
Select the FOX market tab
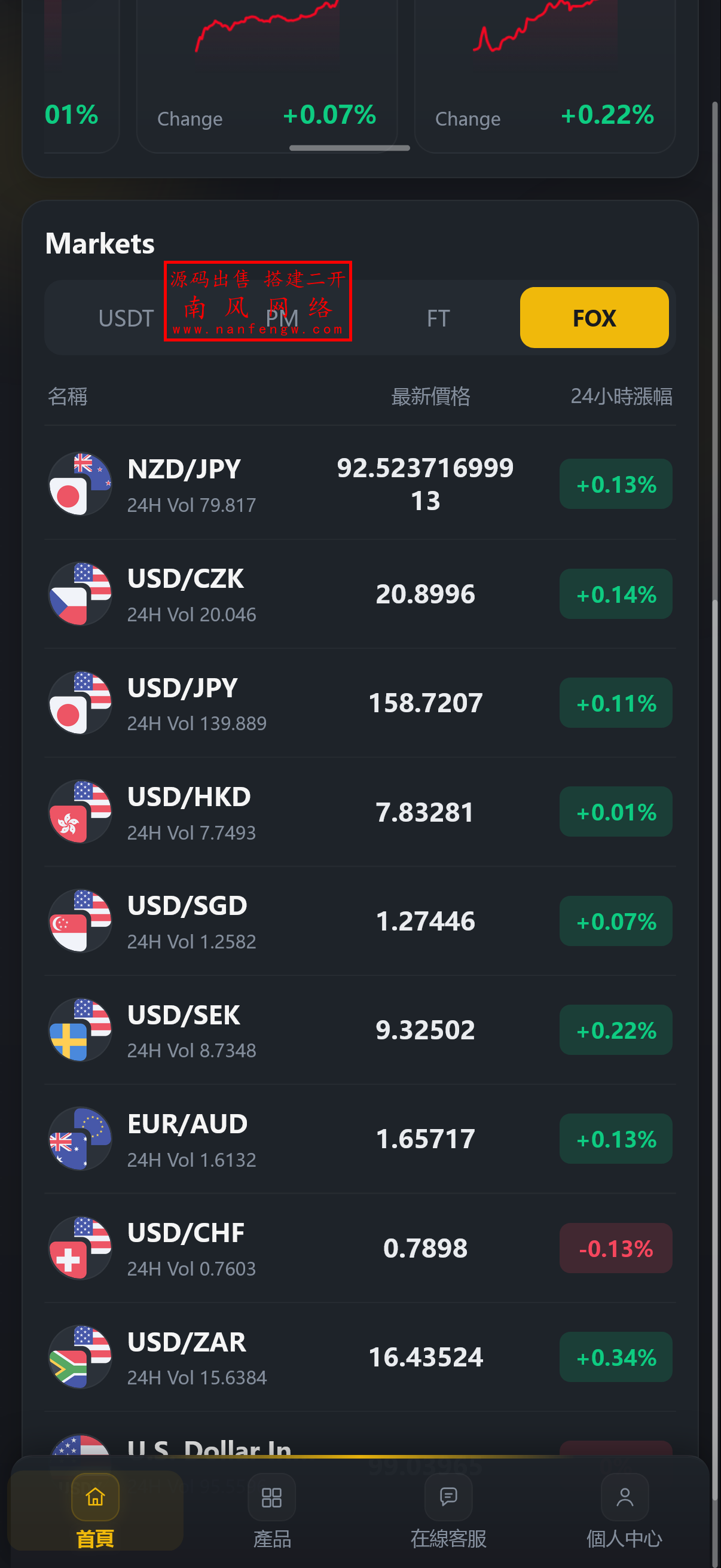[594, 318]
